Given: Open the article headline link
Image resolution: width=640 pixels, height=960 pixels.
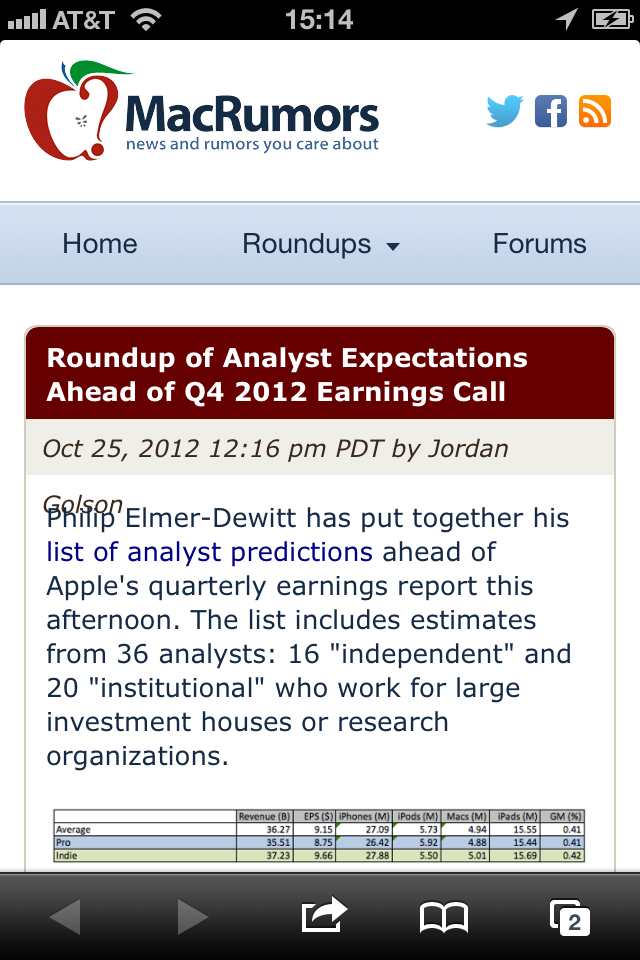Looking at the screenshot, I should click(287, 375).
